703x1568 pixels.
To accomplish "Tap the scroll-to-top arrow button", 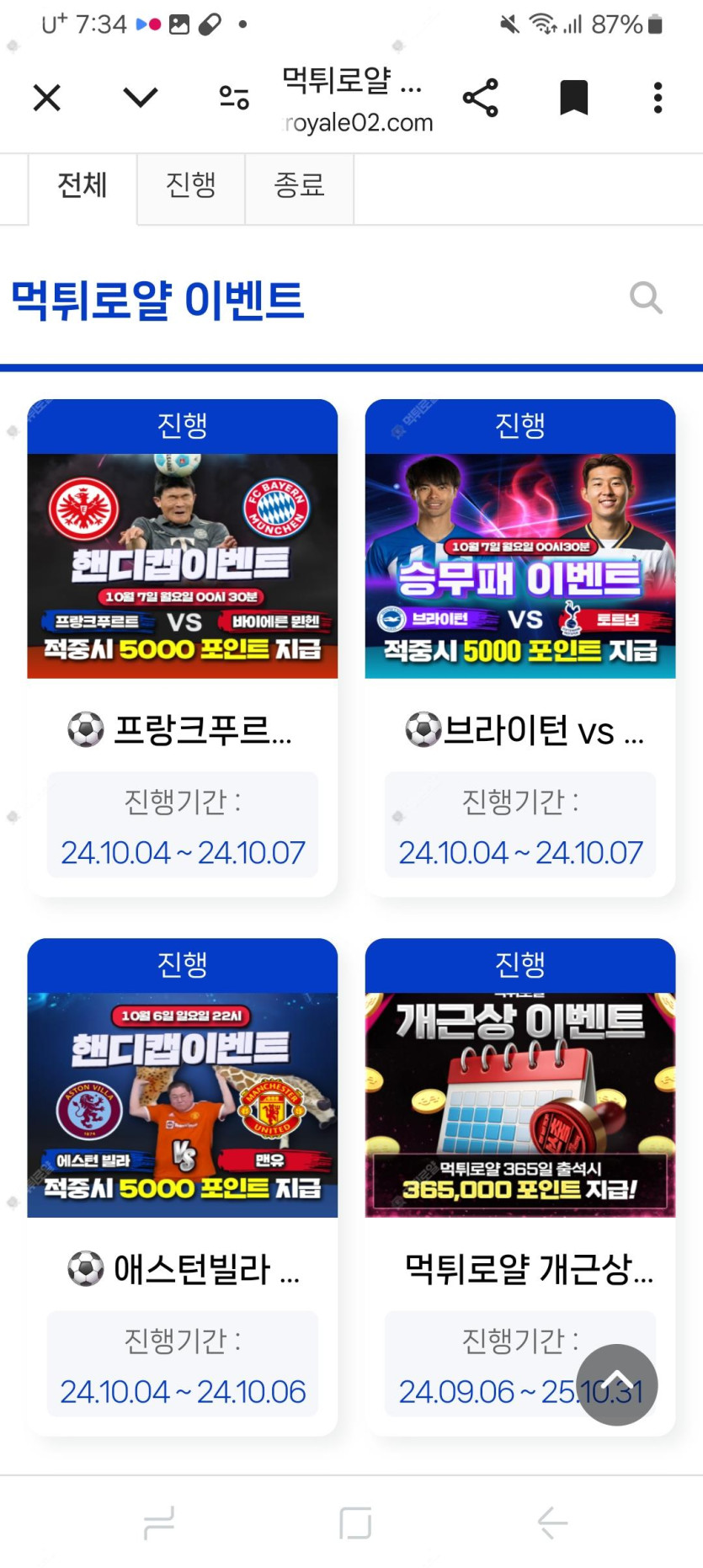I will coord(617,1384).
